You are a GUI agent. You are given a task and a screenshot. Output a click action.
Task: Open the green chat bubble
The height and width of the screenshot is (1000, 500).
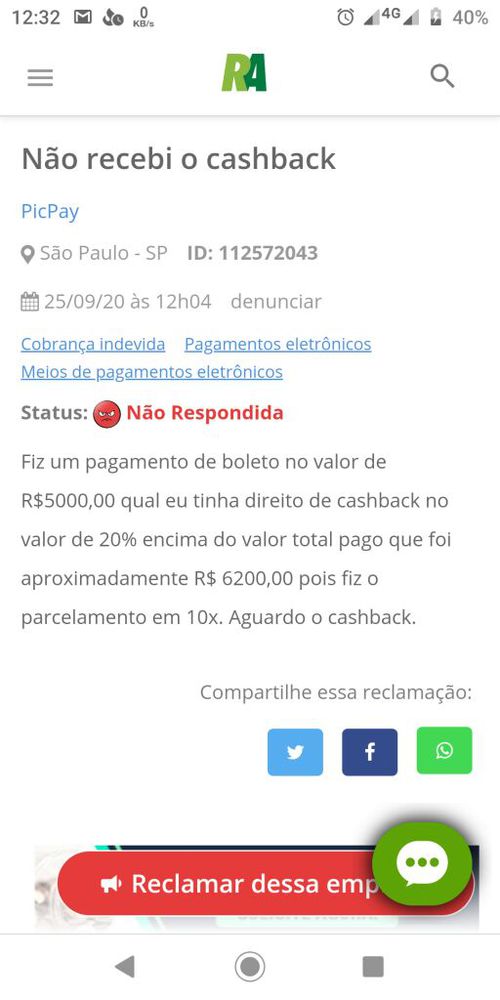click(x=422, y=863)
